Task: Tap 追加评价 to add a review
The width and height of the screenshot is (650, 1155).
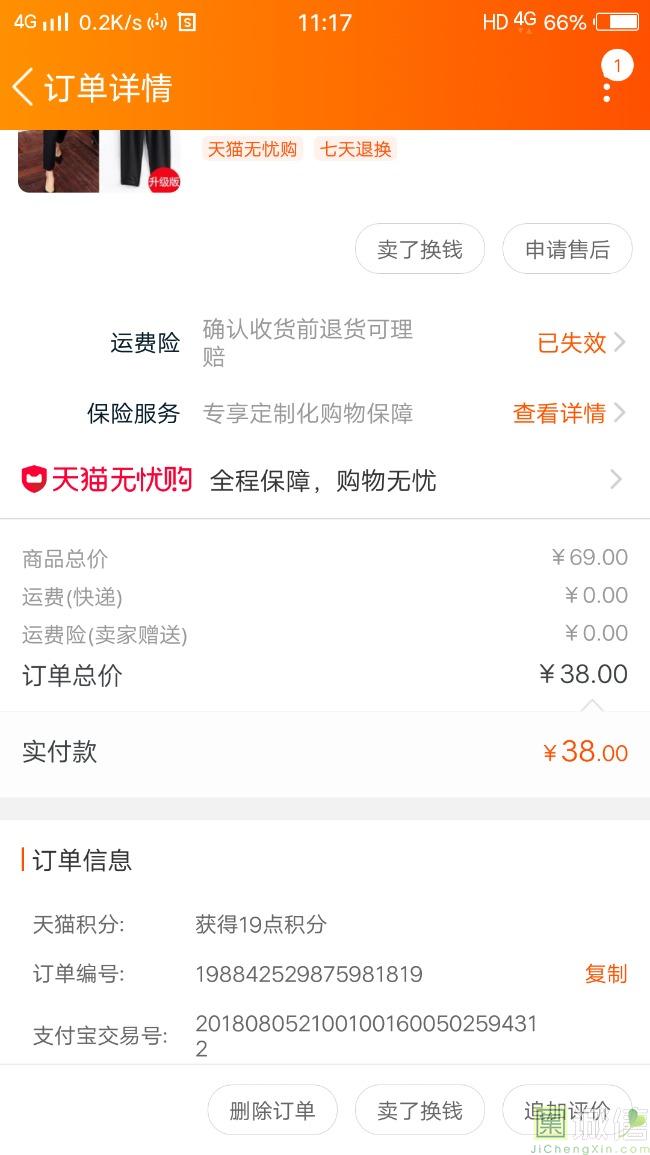Action: pyautogui.click(x=567, y=1110)
